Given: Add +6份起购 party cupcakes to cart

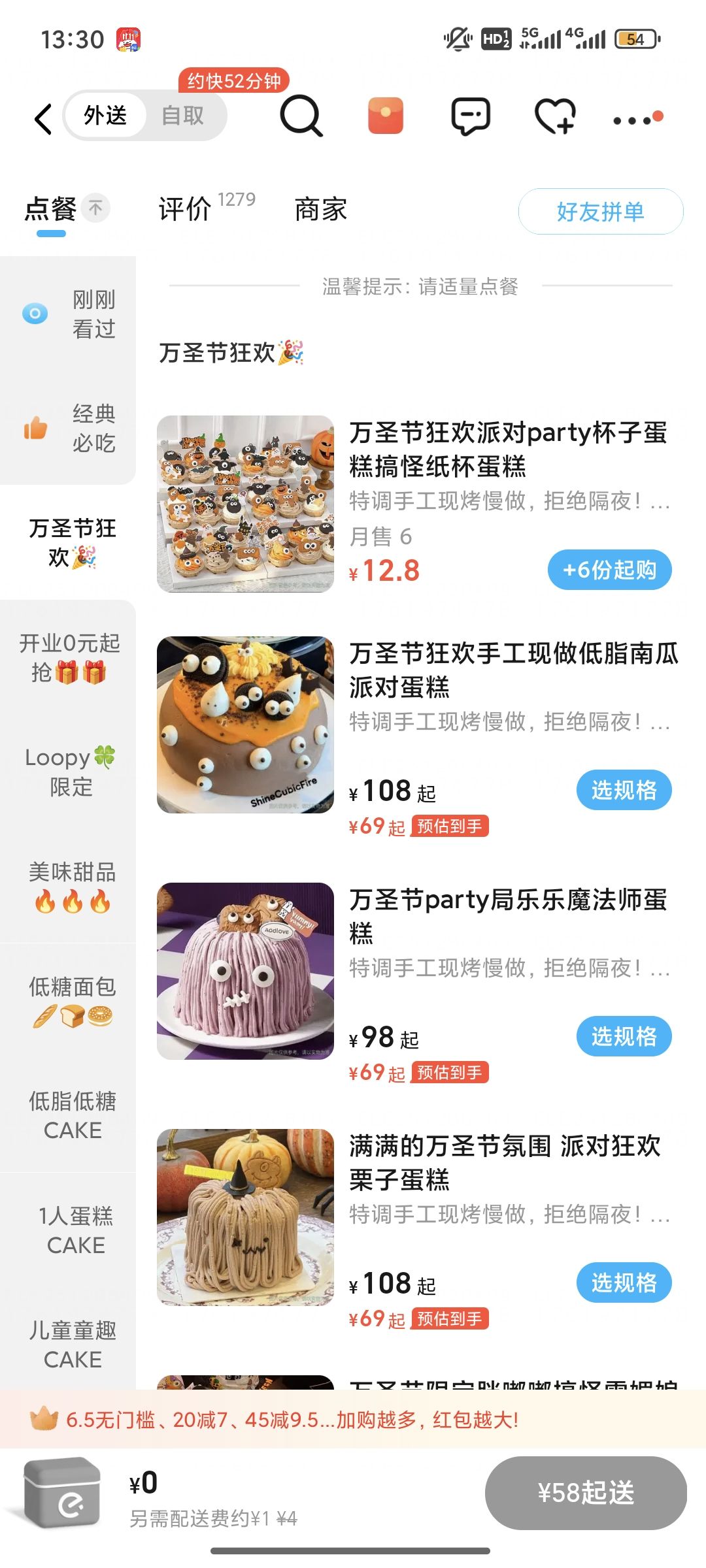Looking at the screenshot, I should [x=609, y=570].
